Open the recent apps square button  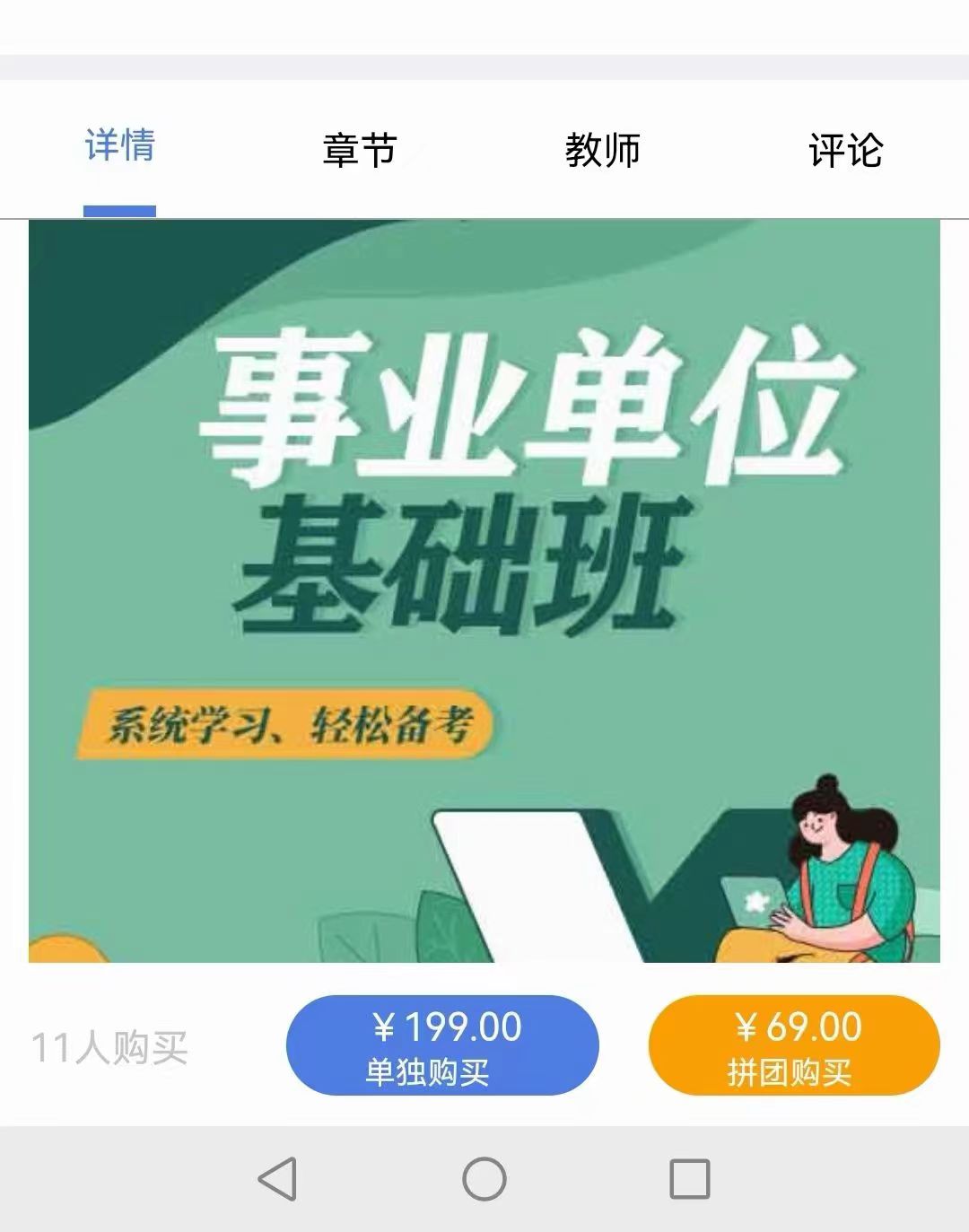click(x=689, y=1178)
